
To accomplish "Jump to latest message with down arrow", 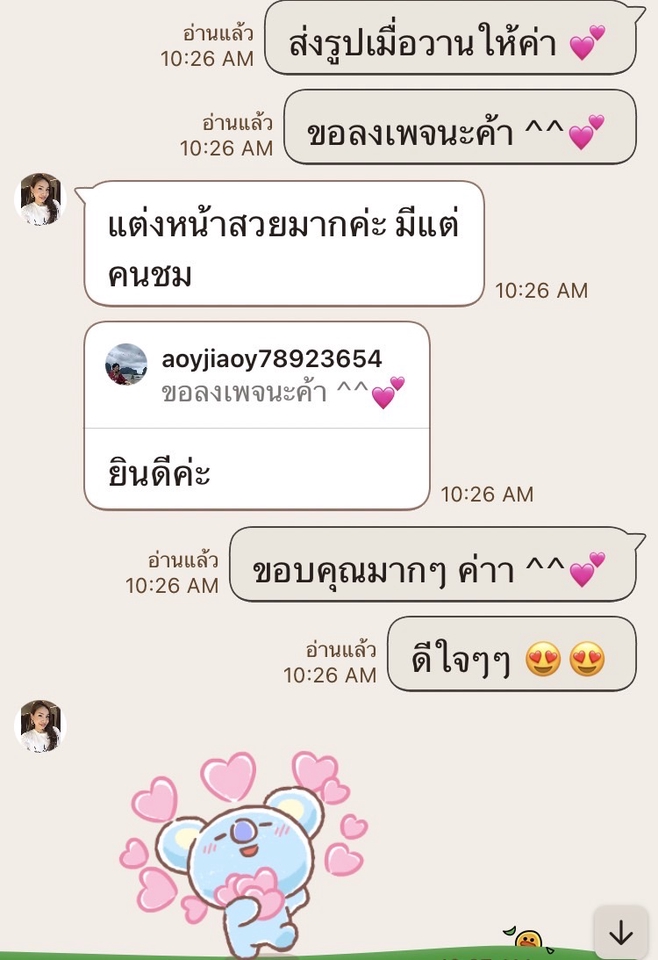I will pos(621,933).
